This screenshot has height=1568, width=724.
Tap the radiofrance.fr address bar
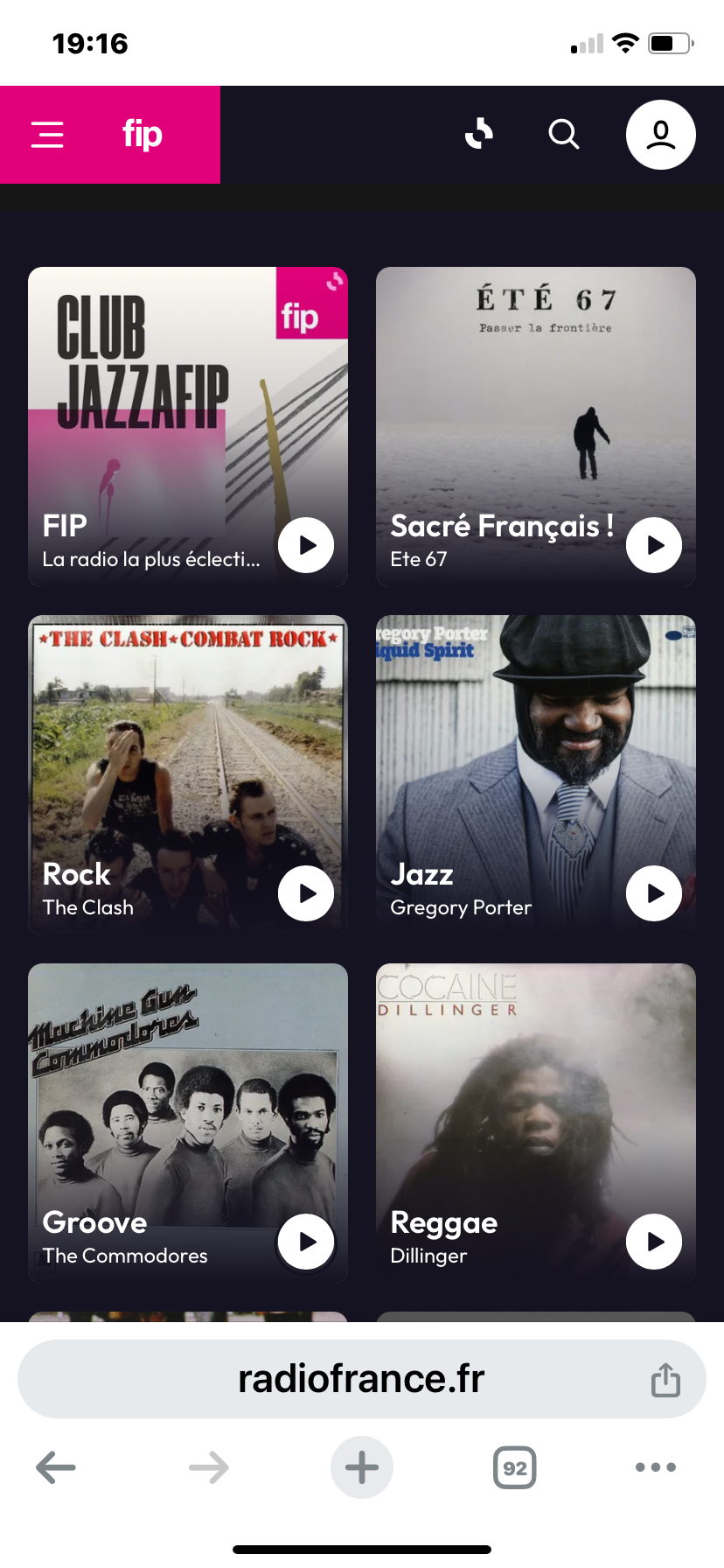pos(360,1379)
